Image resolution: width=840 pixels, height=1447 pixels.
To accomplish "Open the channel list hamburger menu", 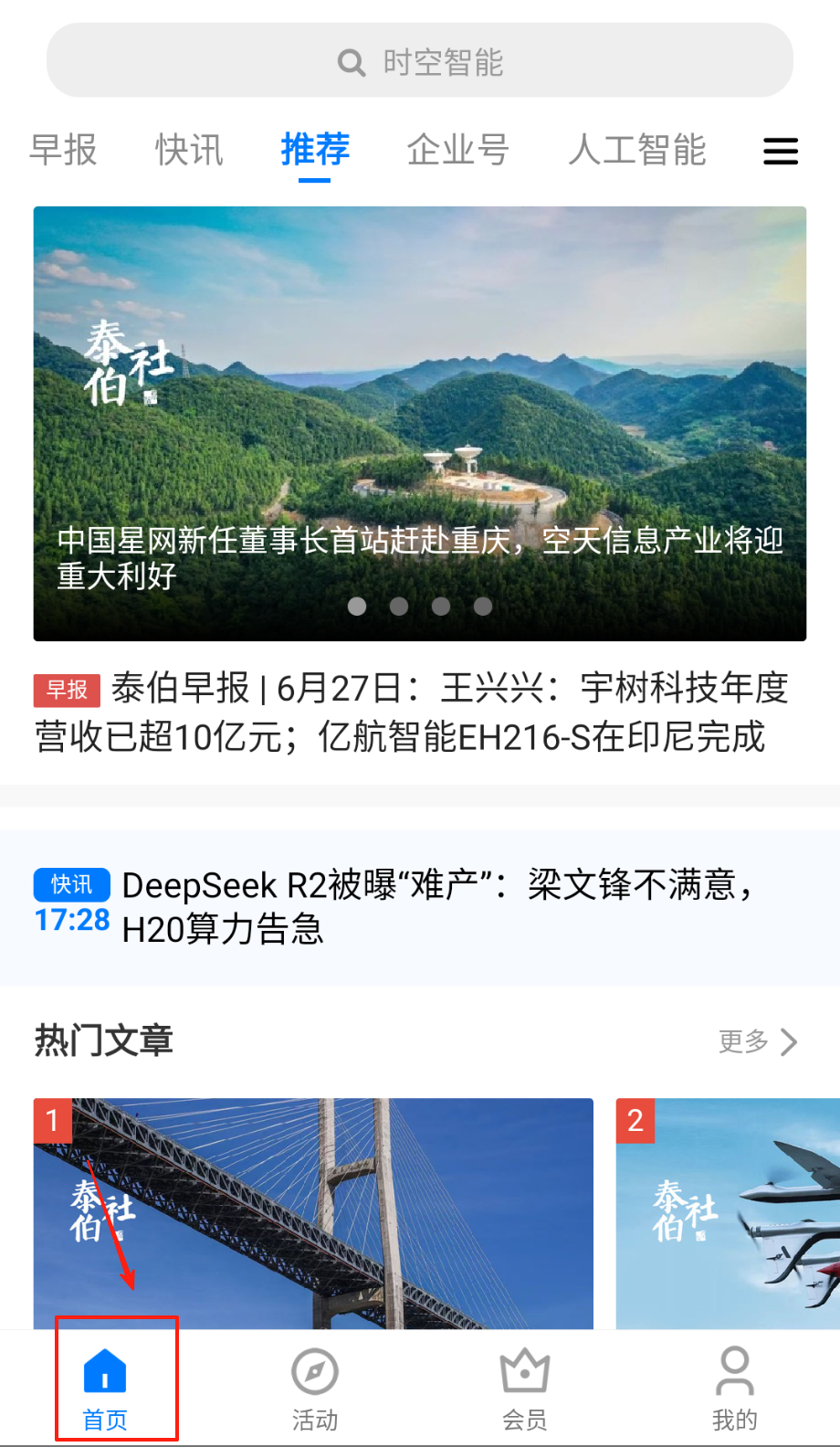I will pos(781,151).
